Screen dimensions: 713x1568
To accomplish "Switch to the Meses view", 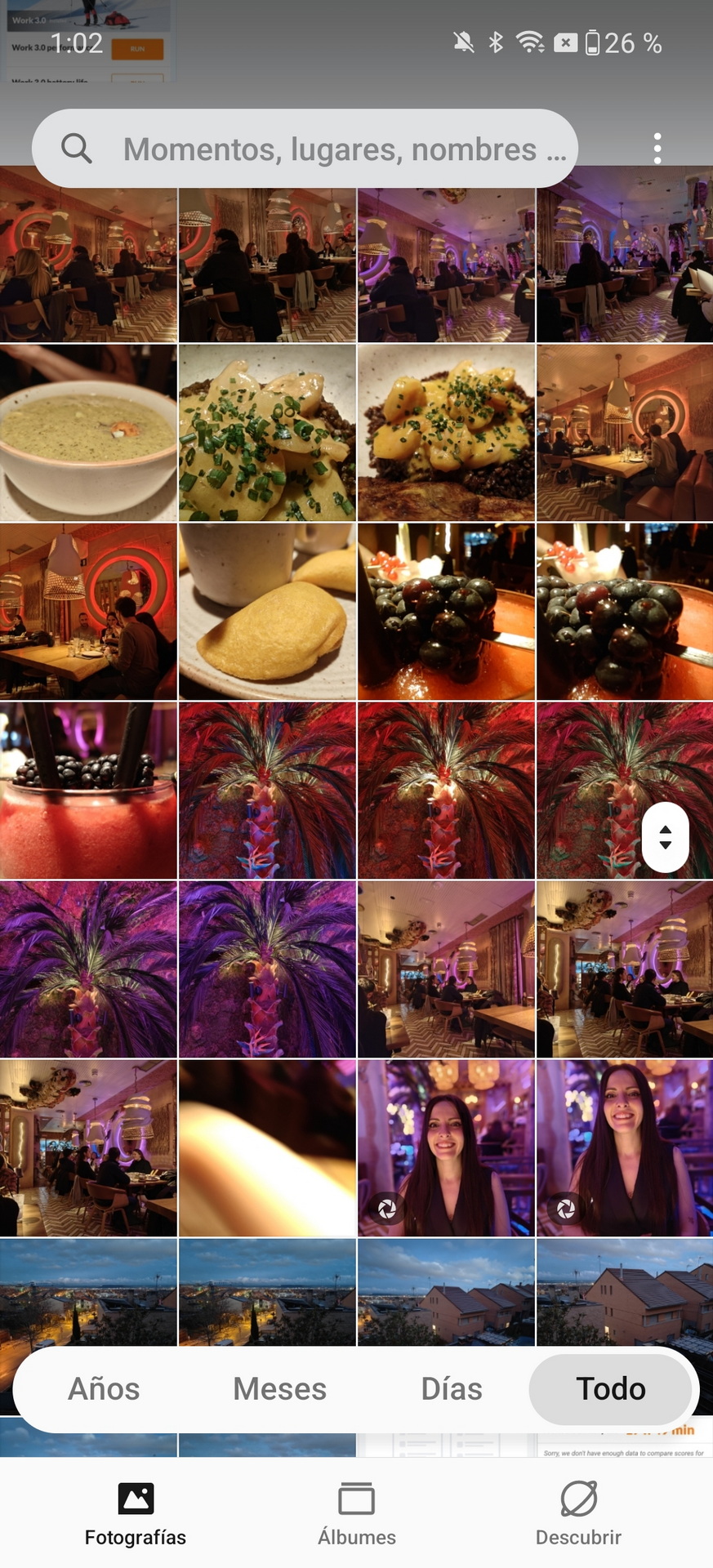I will [x=279, y=1388].
